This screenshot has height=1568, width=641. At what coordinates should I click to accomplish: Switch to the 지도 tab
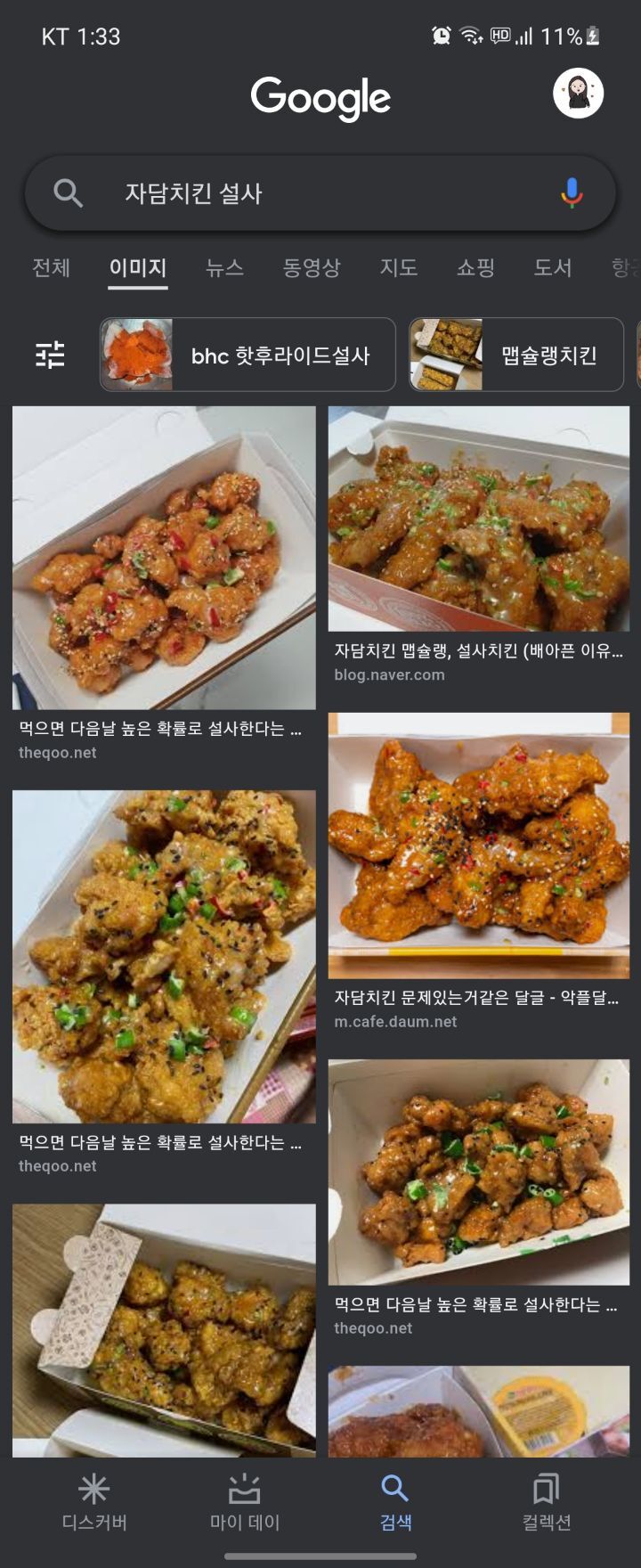point(399,267)
